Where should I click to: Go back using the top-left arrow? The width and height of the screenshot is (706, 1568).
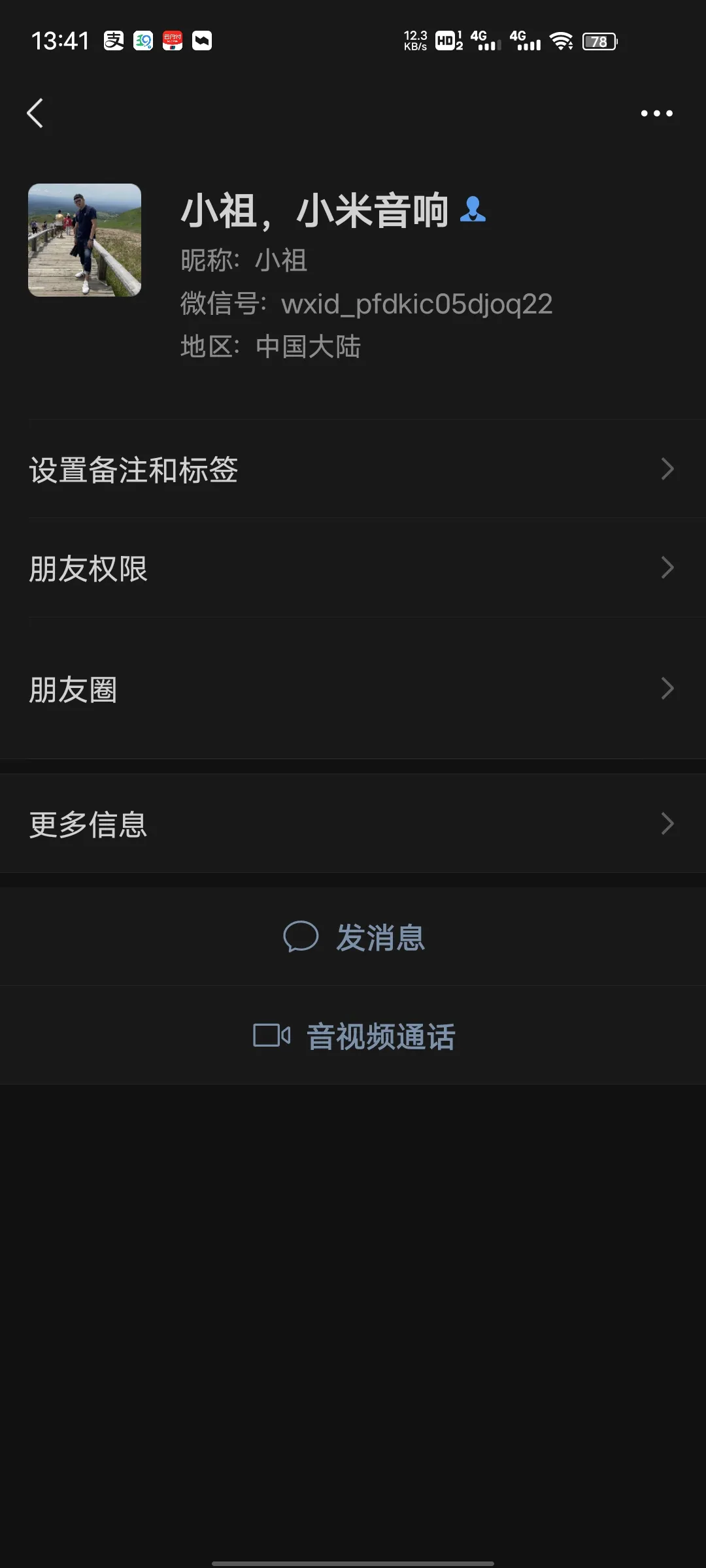pos(35,114)
